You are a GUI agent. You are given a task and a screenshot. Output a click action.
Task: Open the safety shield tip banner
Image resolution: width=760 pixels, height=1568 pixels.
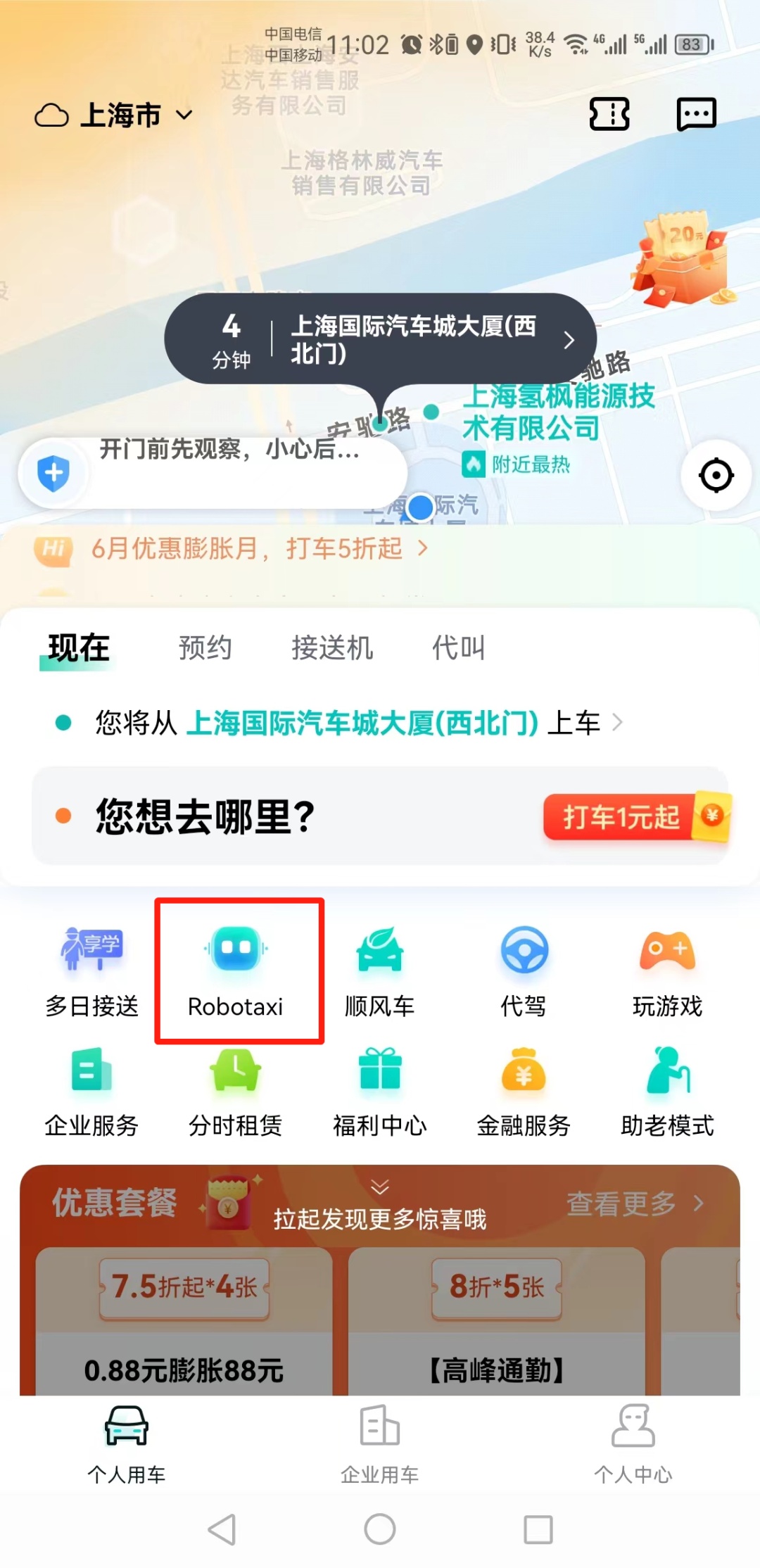coord(211,473)
